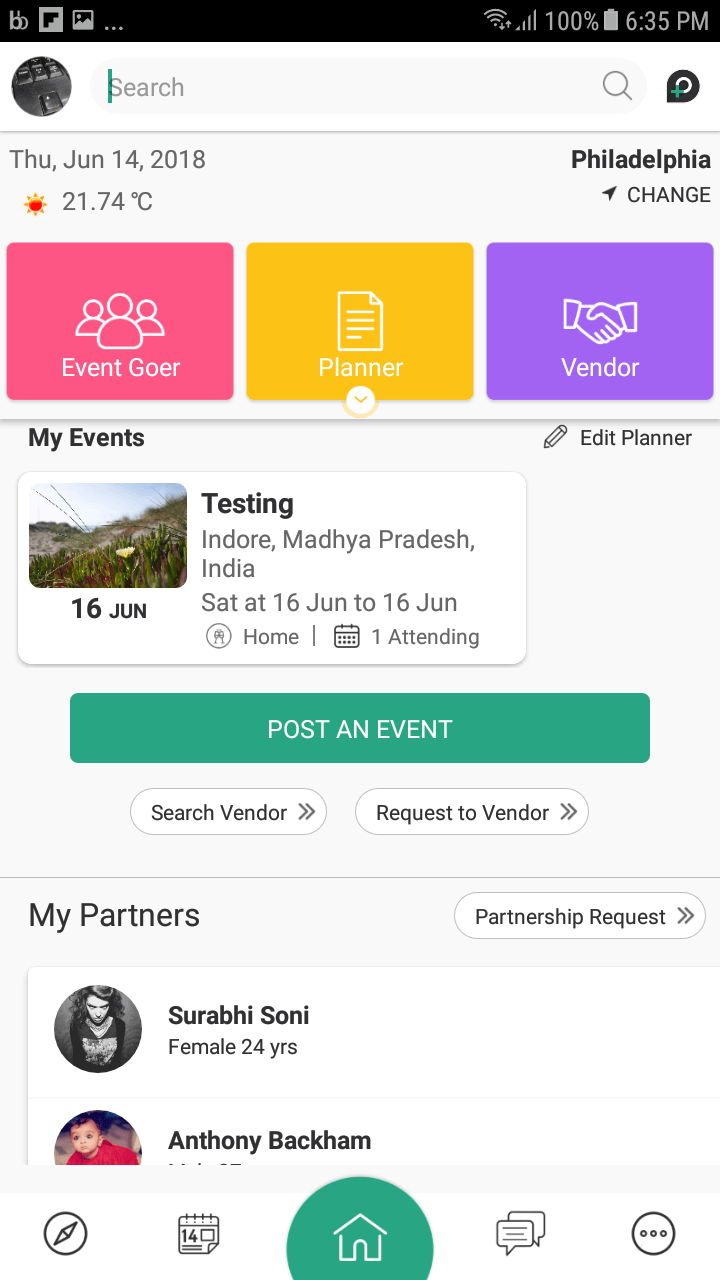720x1280 pixels.
Task: Open the chat-plus icon at top right
Action: click(684, 87)
